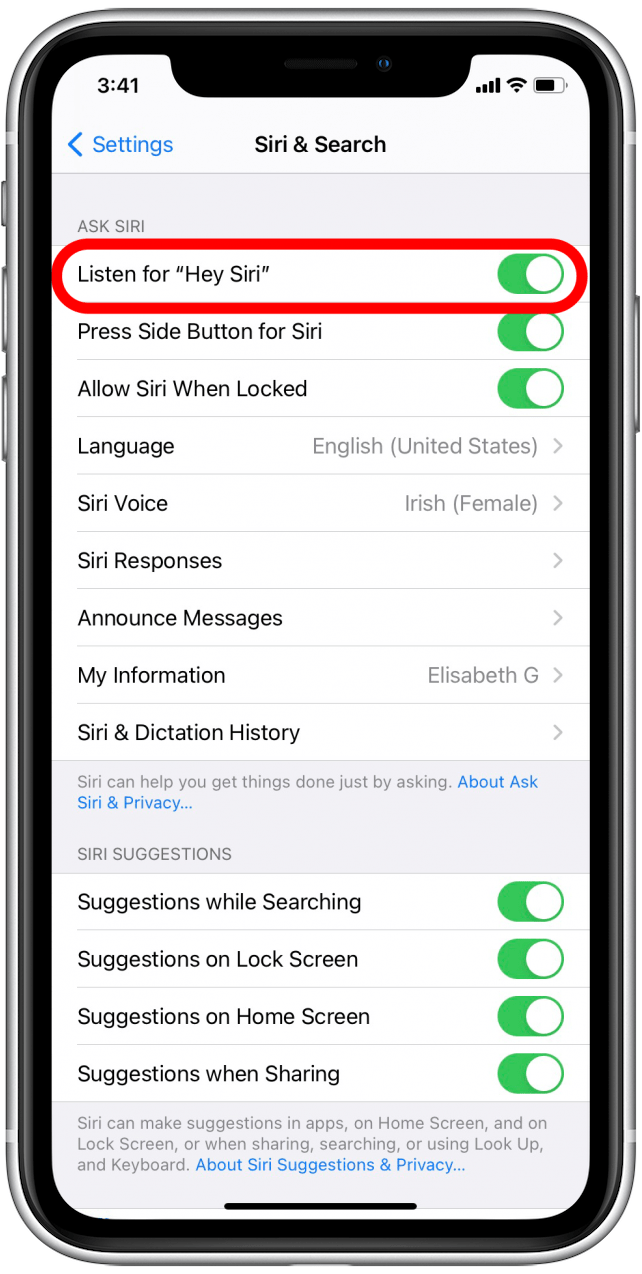Toggle Suggestions when Sharing
Image resolution: width=642 pixels, height=1274 pixels.
click(530, 1074)
